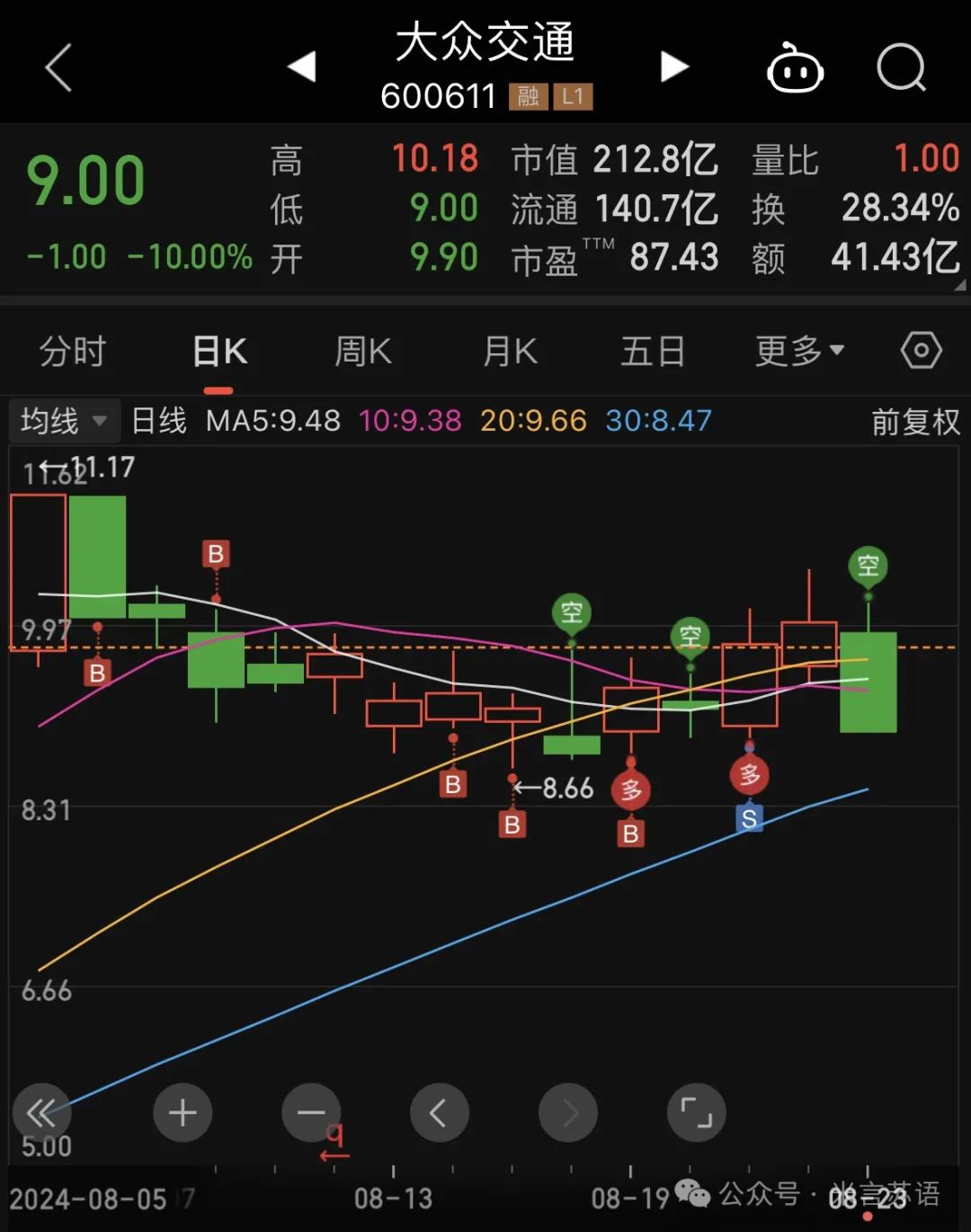
Task: Jump to earliest data with double-arrow button
Action: pyautogui.click(x=41, y=1113)
